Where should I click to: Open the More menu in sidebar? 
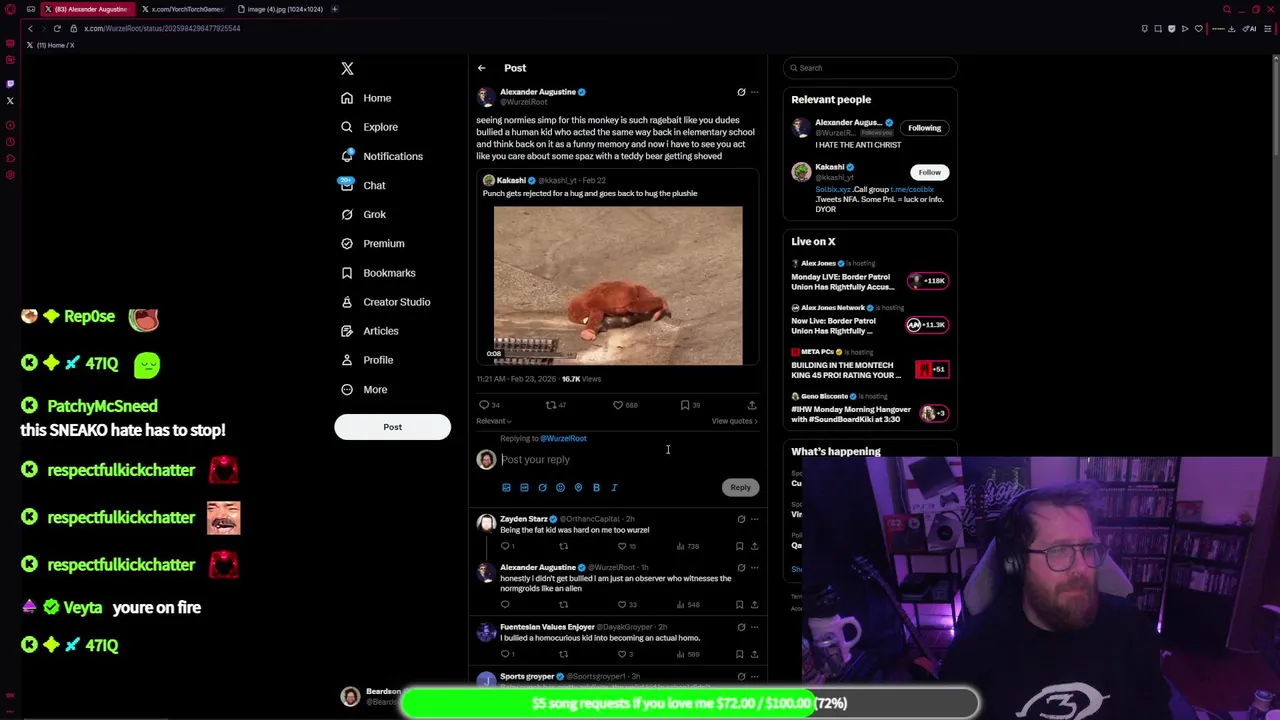(x=374, y=390)
